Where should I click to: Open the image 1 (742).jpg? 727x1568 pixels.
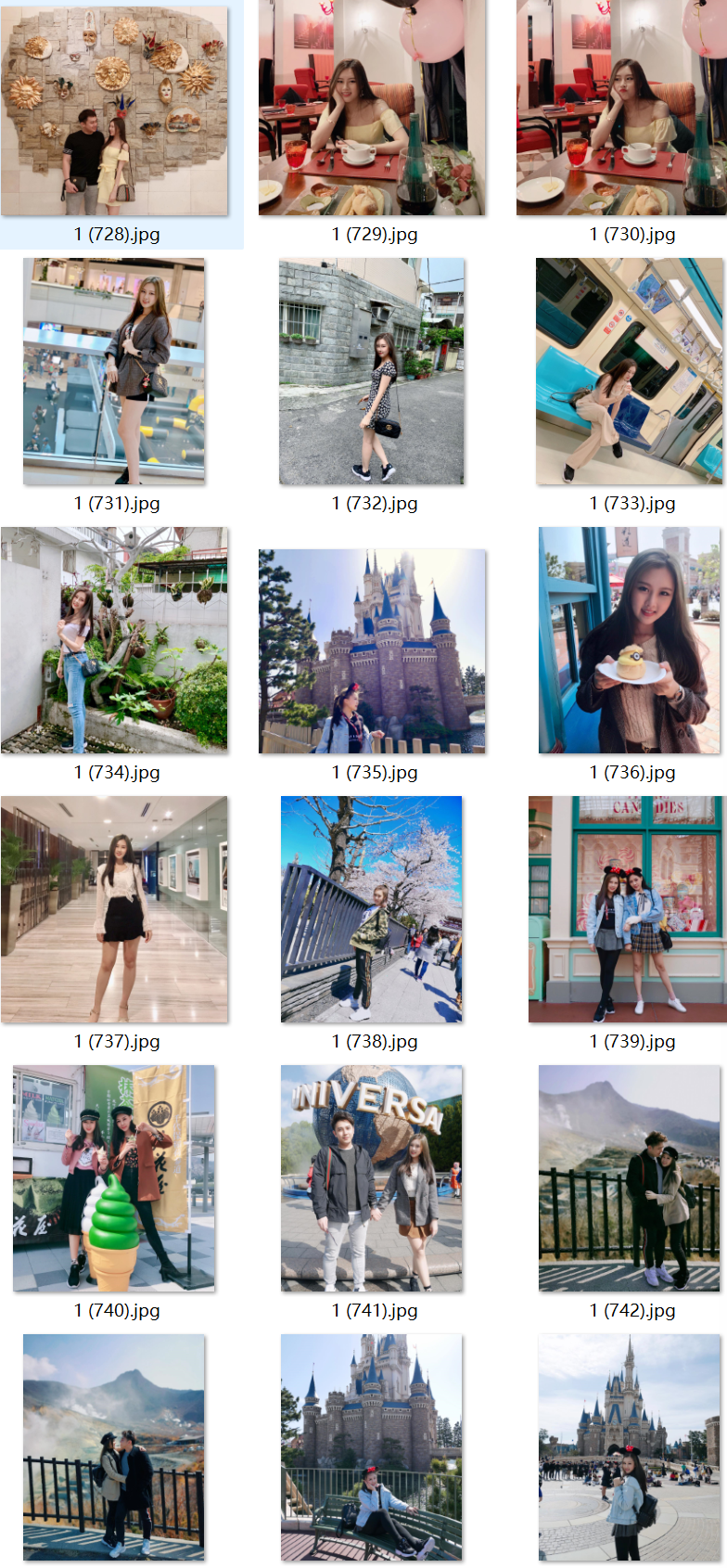[630, 1178]
